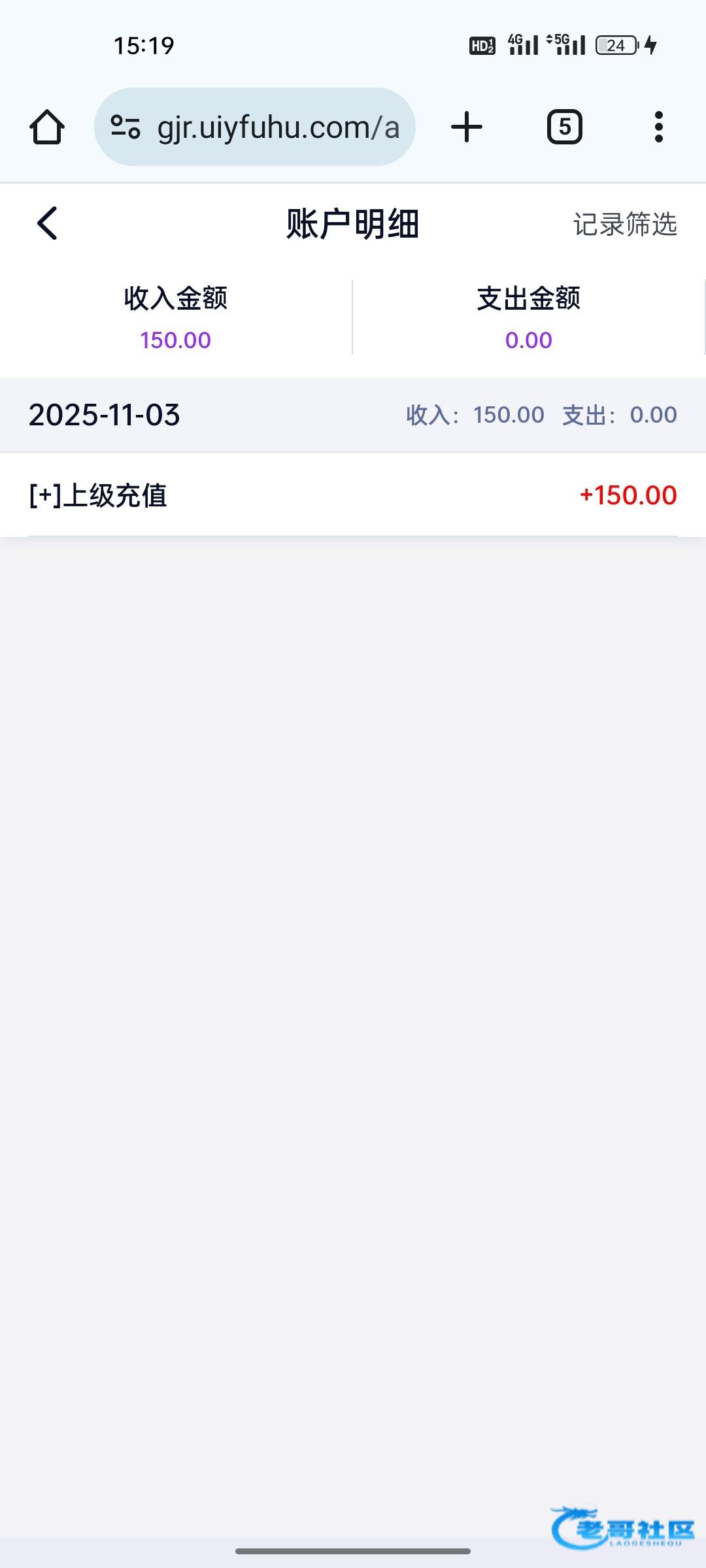View site information icon in address bar
Screen dimensions: 706x1568
pos(125,127)
